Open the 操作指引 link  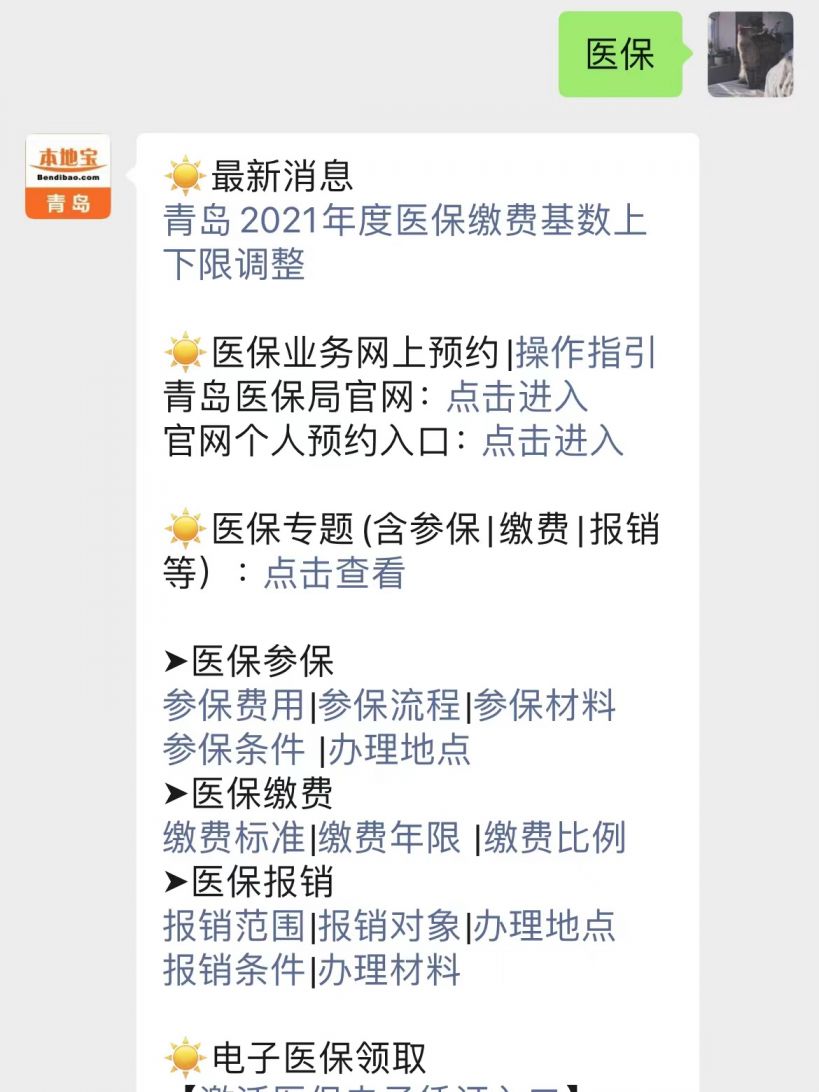click(x=586, y=353)
